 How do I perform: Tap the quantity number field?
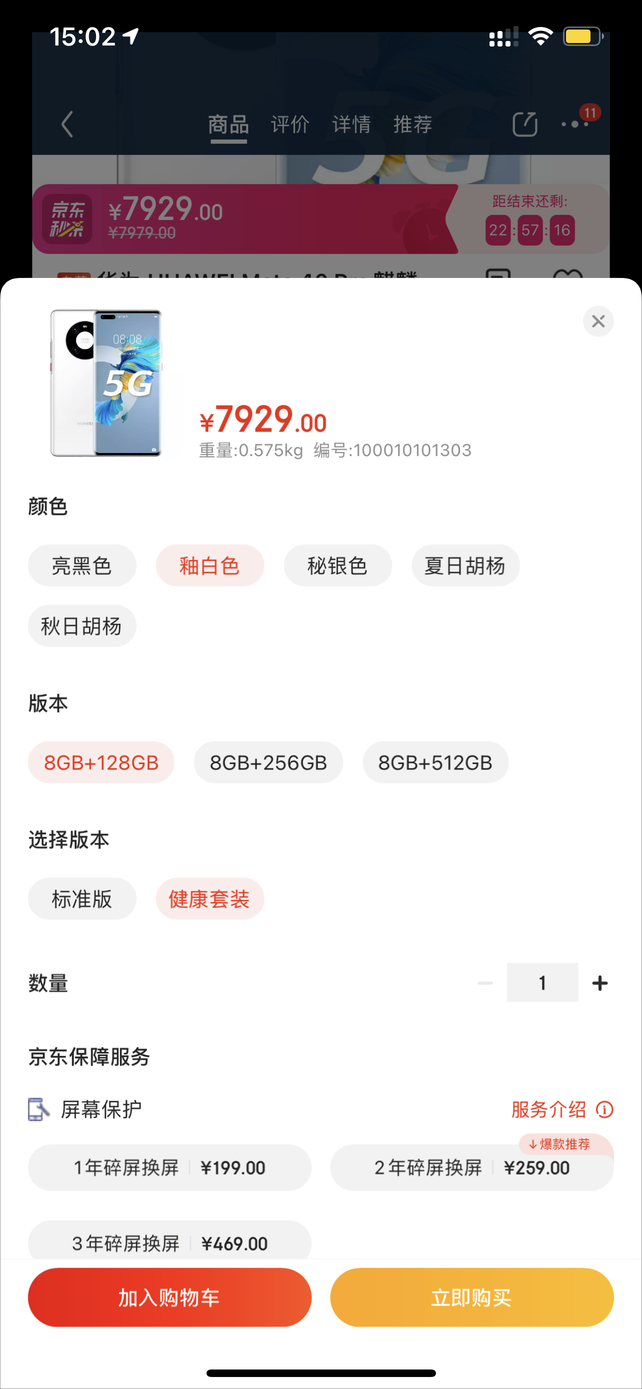[x=542, y=983]
